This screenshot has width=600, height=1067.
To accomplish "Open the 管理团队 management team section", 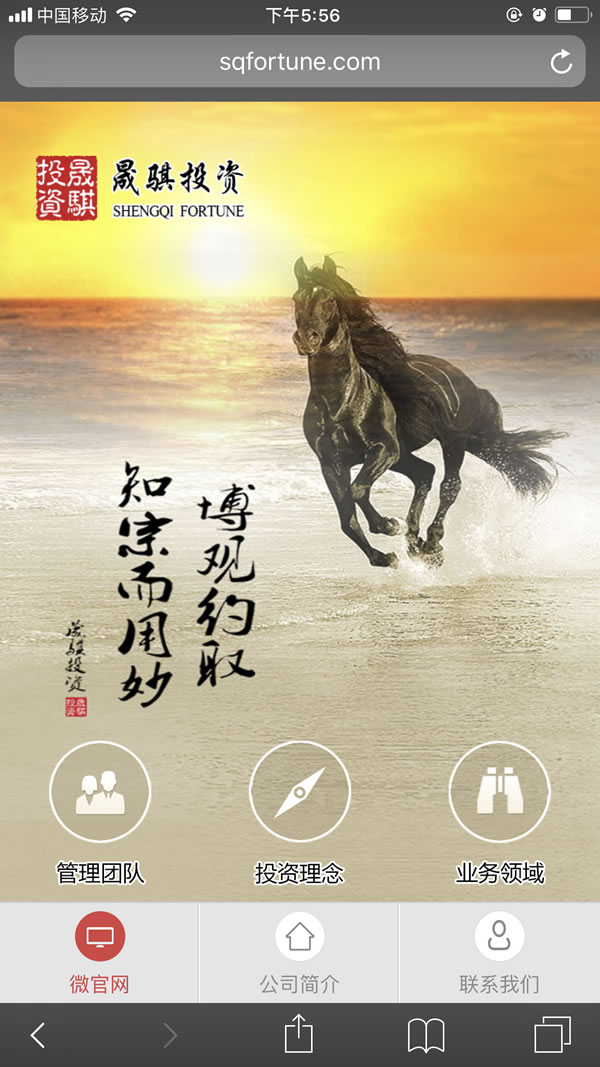I will tap(100, 792).
